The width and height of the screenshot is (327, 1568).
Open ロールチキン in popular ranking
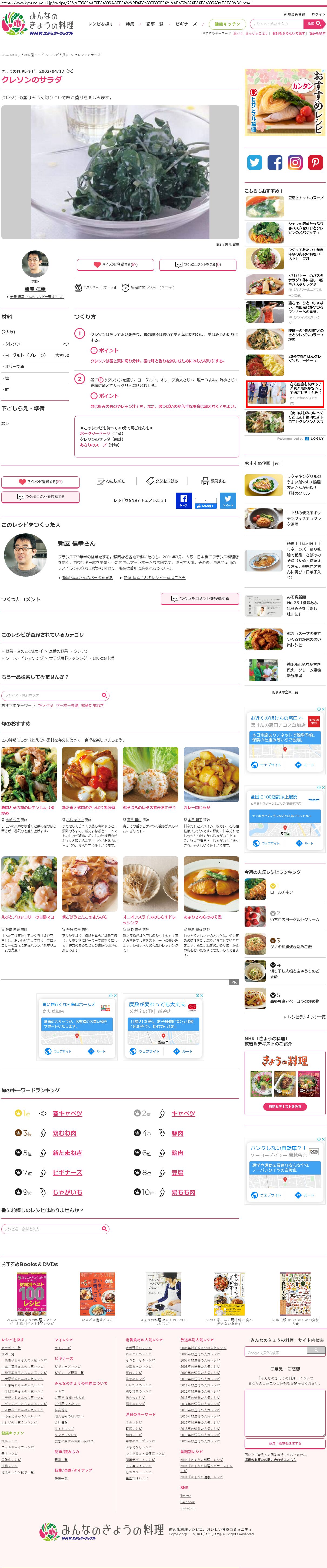281,892
